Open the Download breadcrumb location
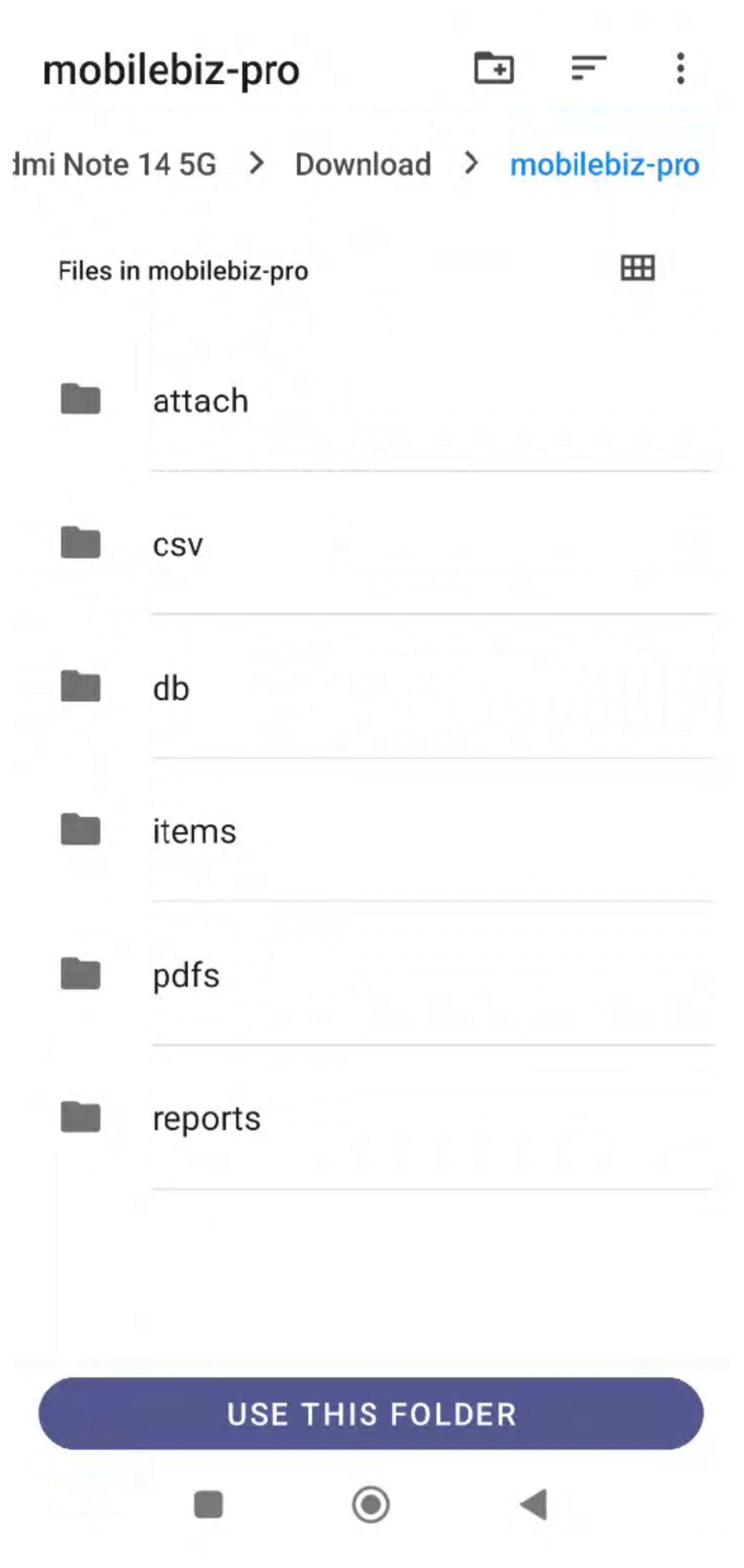 coord(363,164)
